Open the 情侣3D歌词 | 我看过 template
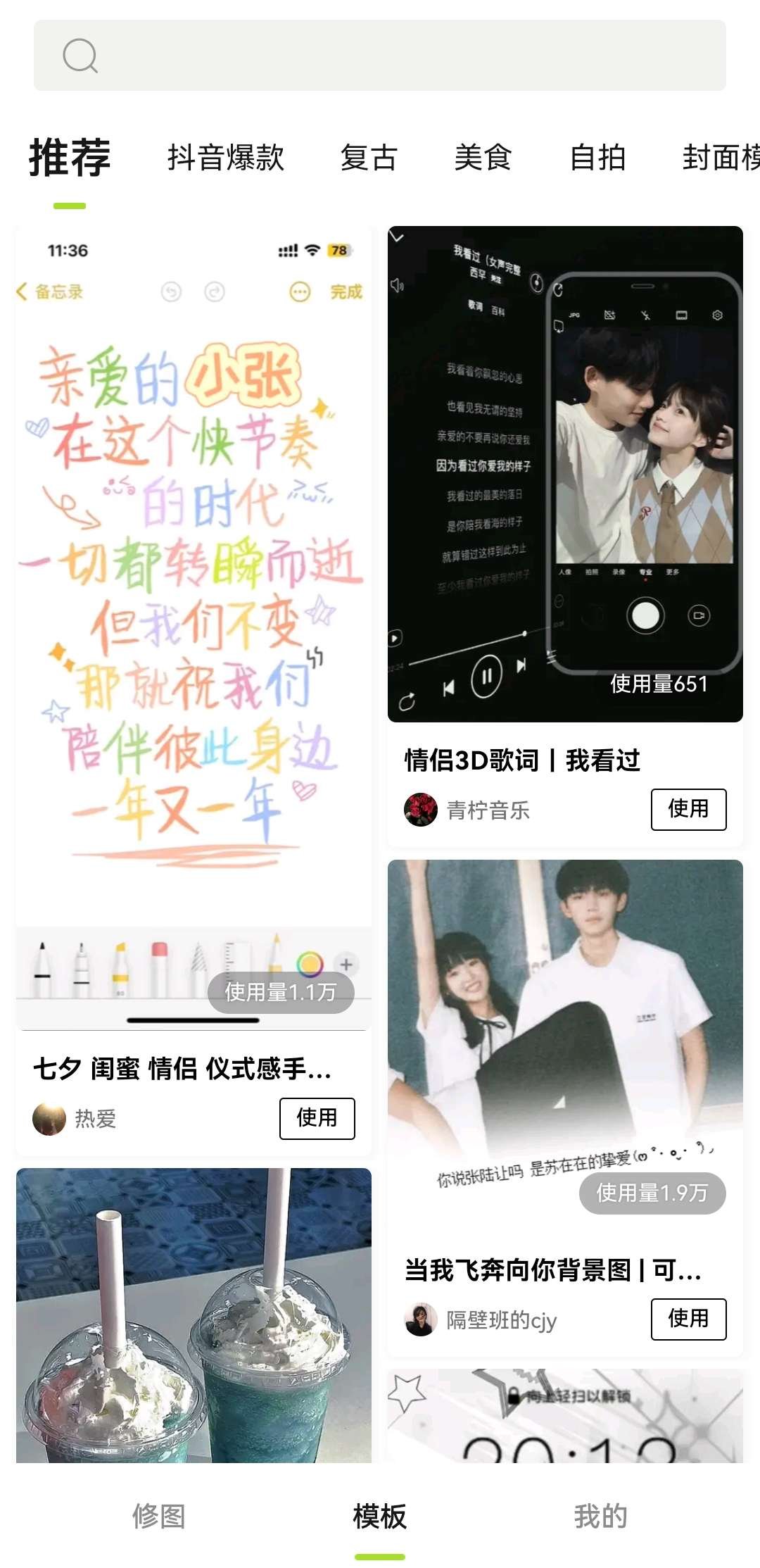 (565, 474)
